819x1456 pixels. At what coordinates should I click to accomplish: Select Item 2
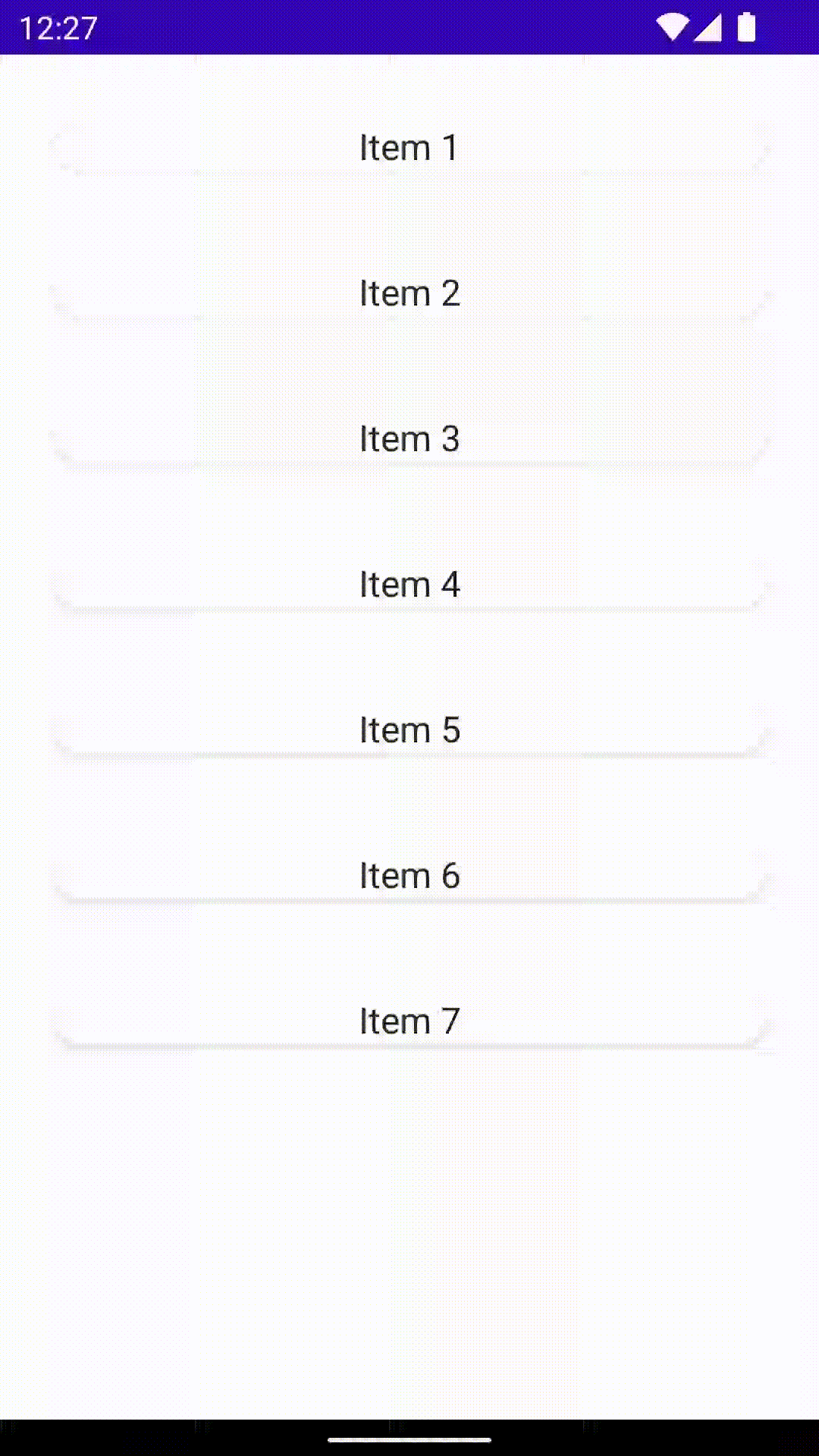(409, 293)
